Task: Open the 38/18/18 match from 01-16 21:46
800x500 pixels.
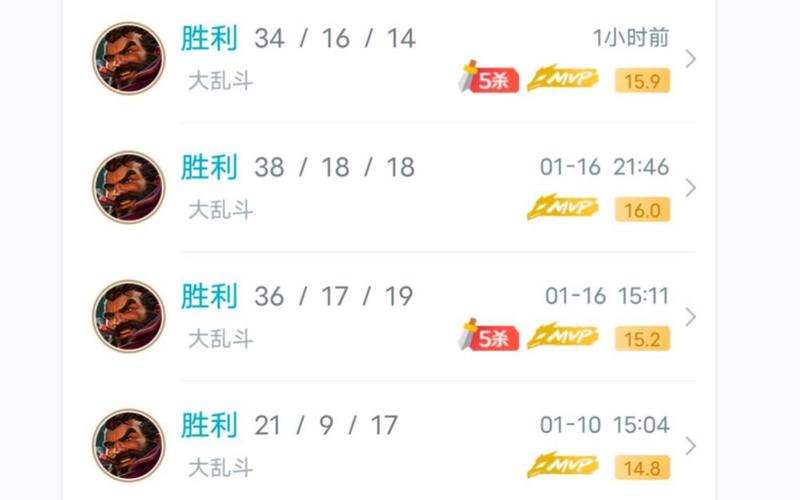Action: (x=400, y=188)
